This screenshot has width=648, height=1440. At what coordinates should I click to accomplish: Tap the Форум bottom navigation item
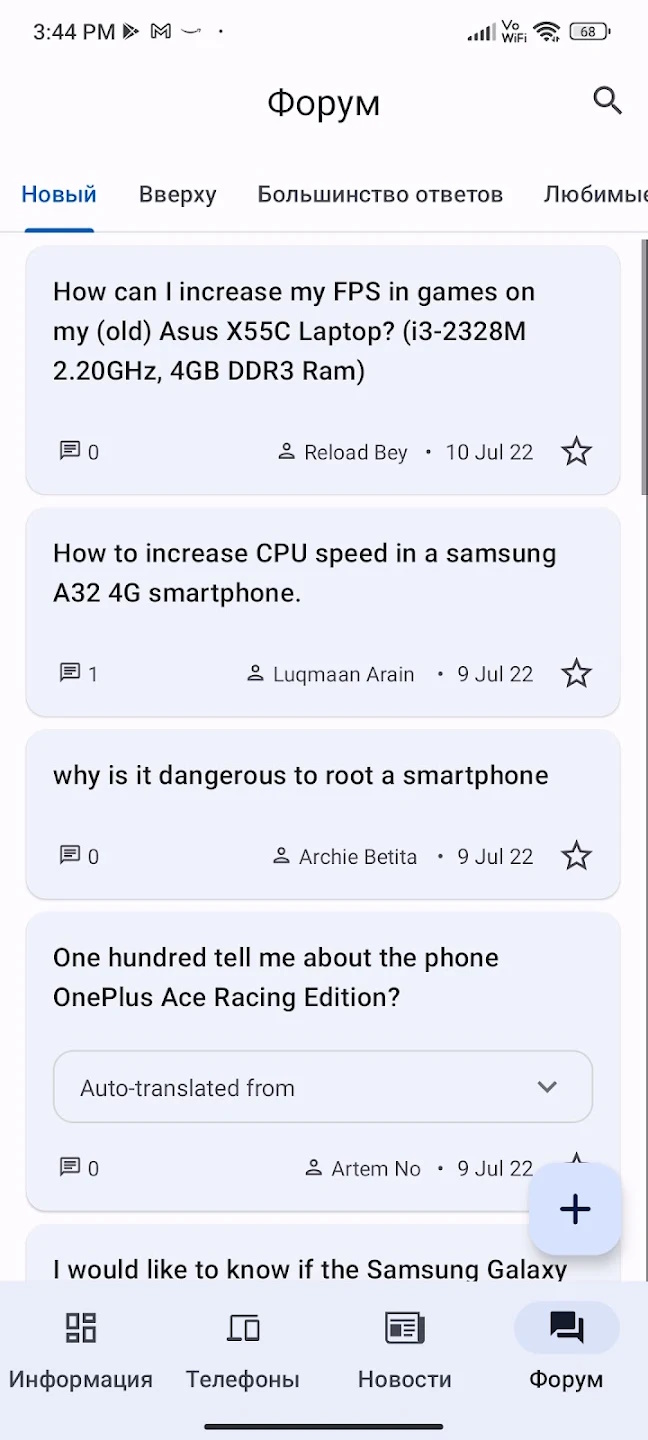[566, 1350]
